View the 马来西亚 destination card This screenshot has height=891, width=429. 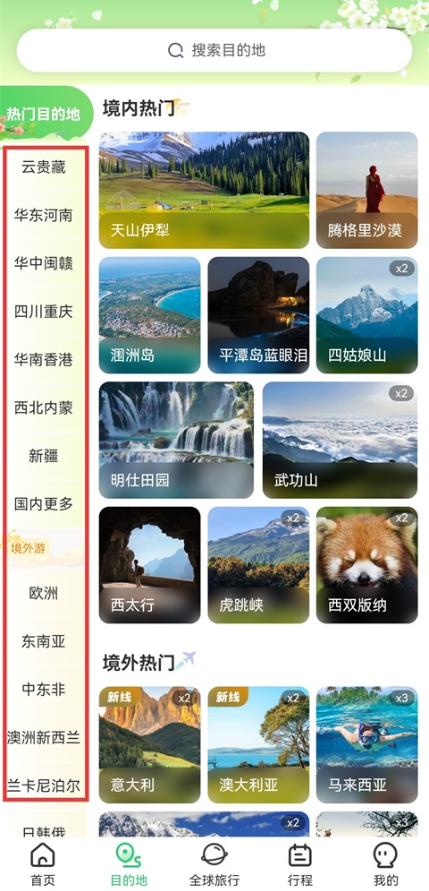point(367,744)
